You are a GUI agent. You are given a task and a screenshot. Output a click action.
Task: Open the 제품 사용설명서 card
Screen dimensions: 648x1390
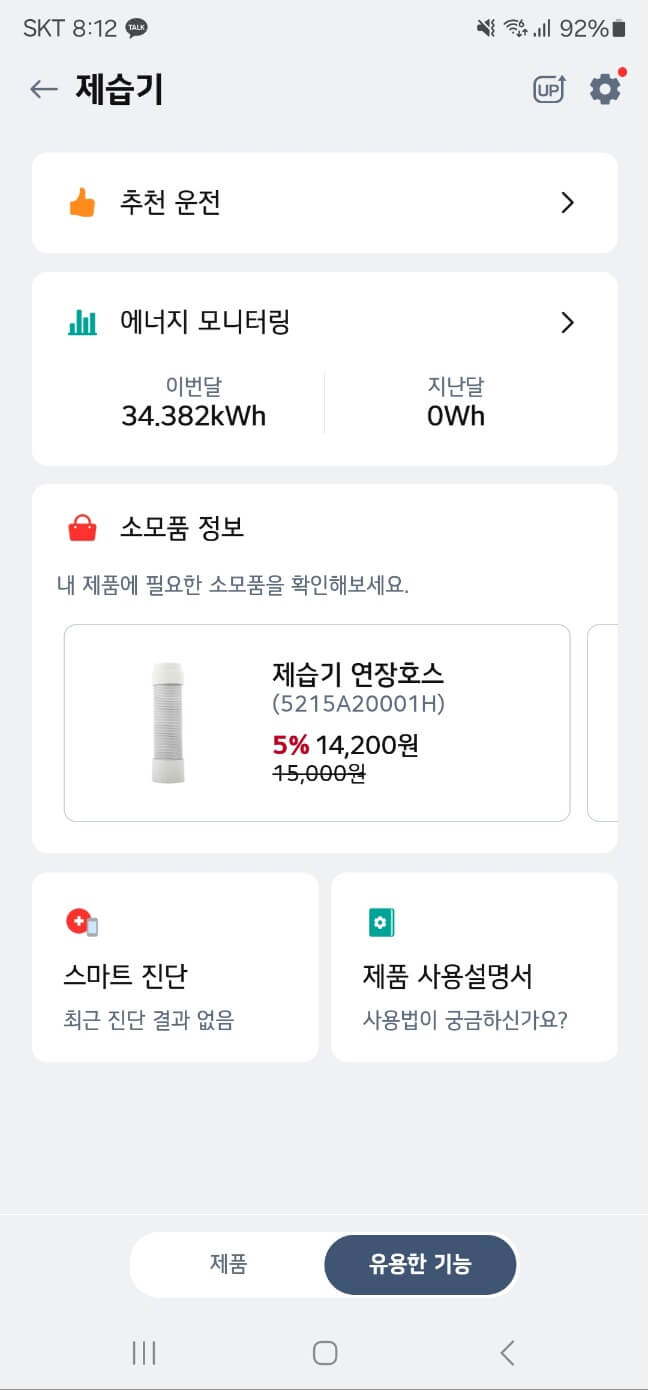click(x=474, y=967)
